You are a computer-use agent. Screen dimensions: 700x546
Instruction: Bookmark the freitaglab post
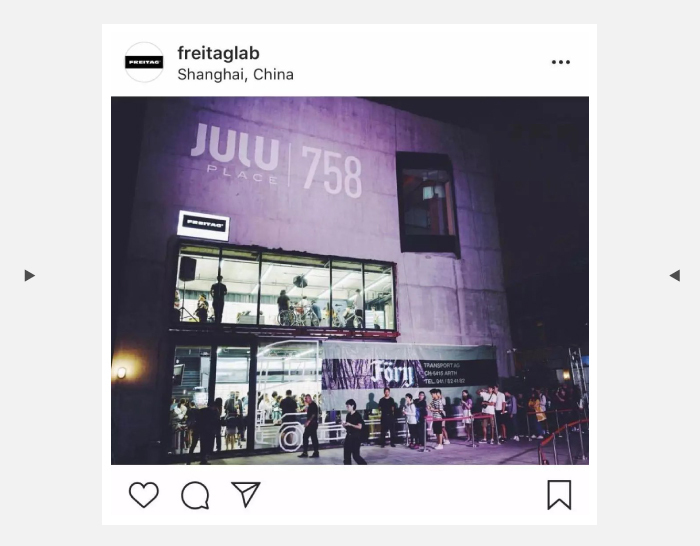click(x=559, y=494)
